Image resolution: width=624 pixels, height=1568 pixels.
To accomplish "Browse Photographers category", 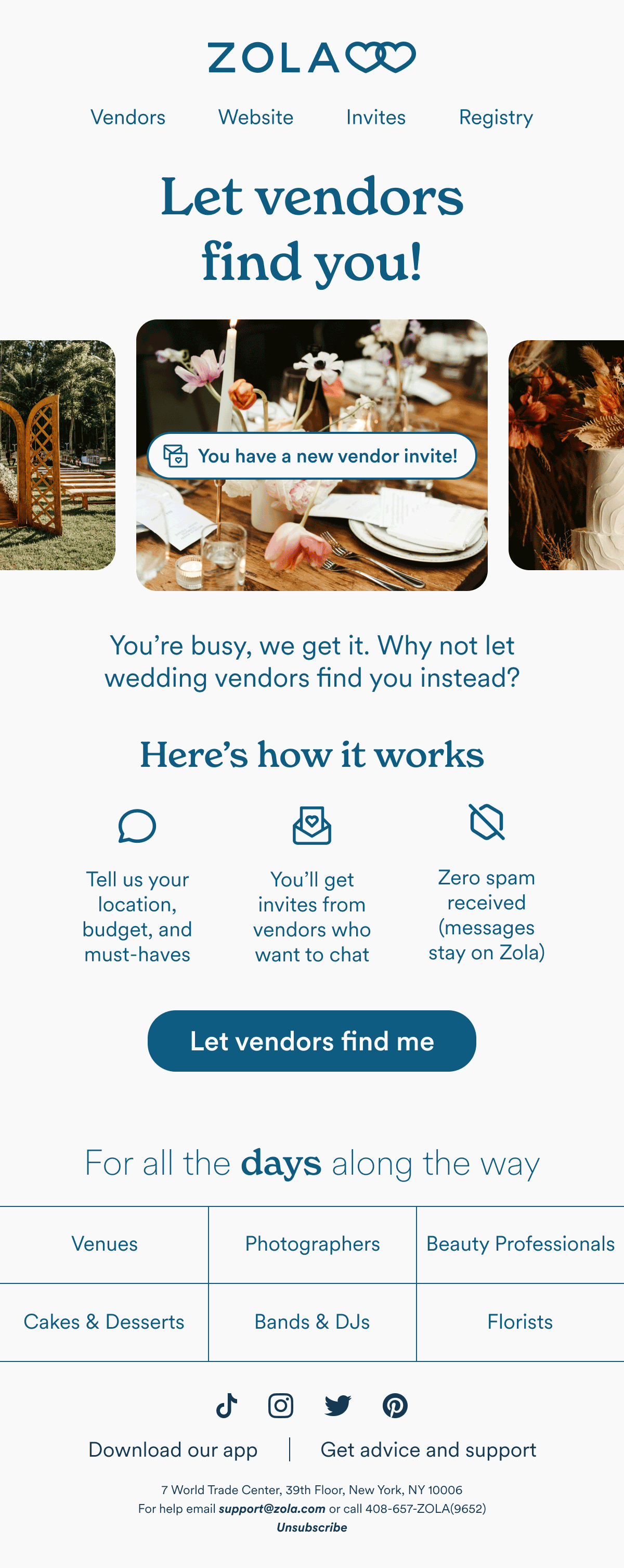I will [x=312, y=1243].
